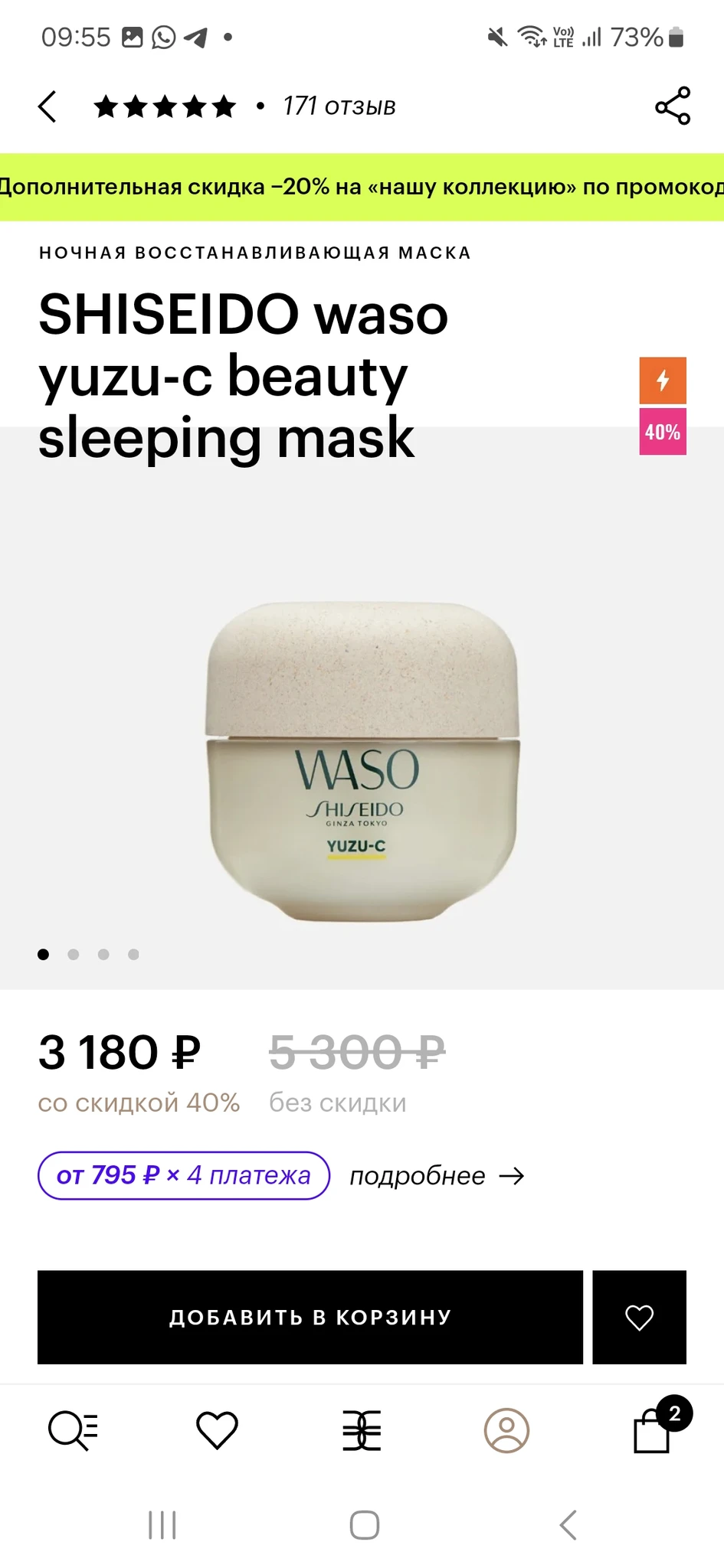Open the cart with 2 items
The image size is (724, 1568).
pos(653,1430)
